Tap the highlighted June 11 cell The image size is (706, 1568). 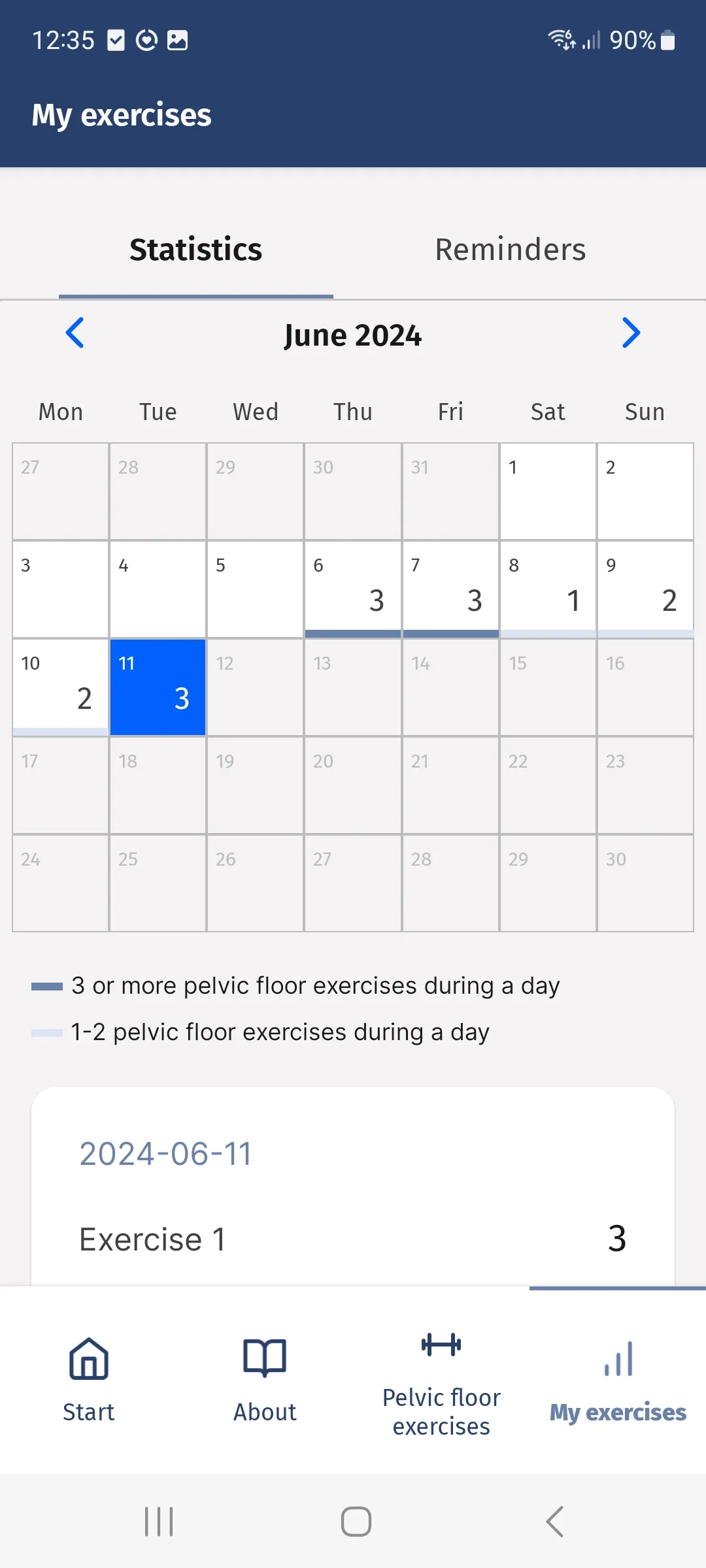pyautogui.click(x=158, y=687)
